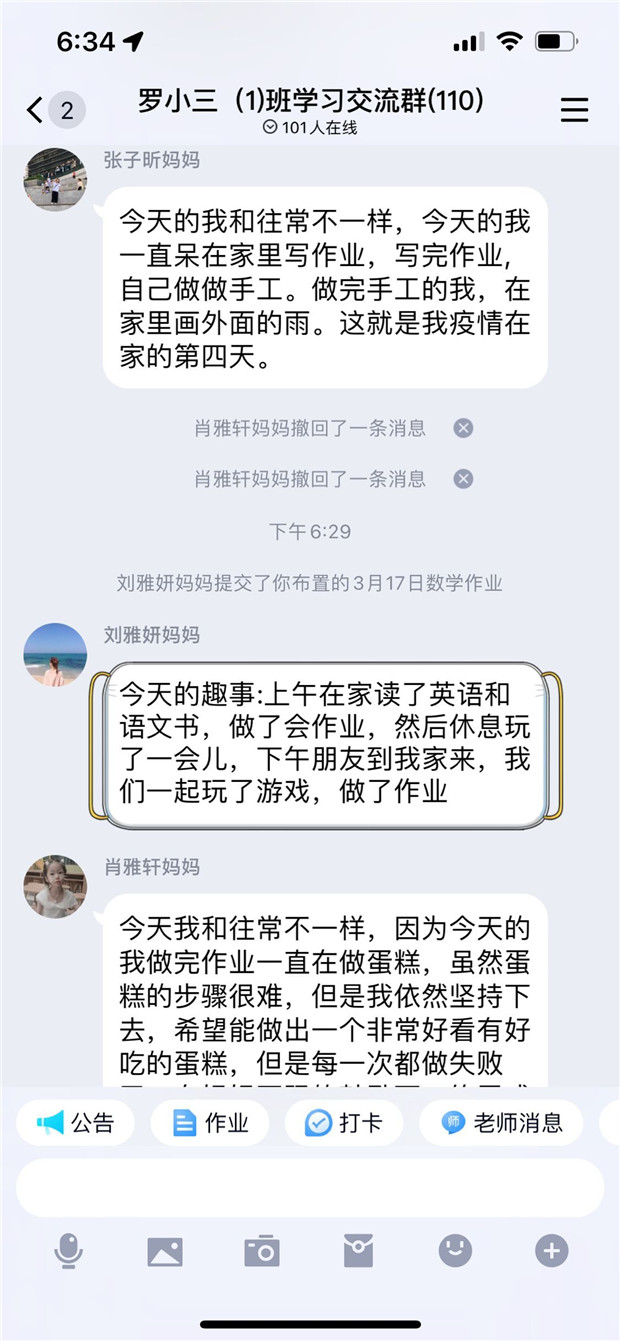Focus the message input box
The image size is (620, 1341).
tap(310, 1188)
